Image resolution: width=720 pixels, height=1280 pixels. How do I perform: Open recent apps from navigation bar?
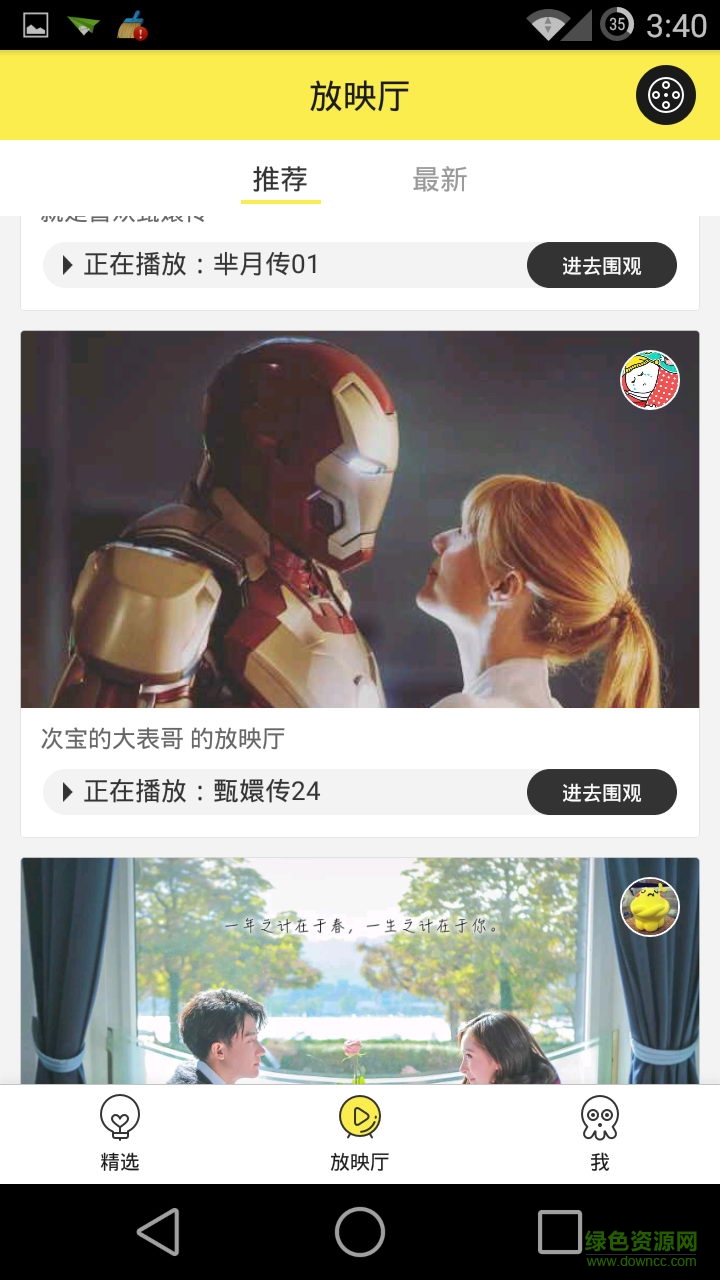click(x=559, y=1231)
